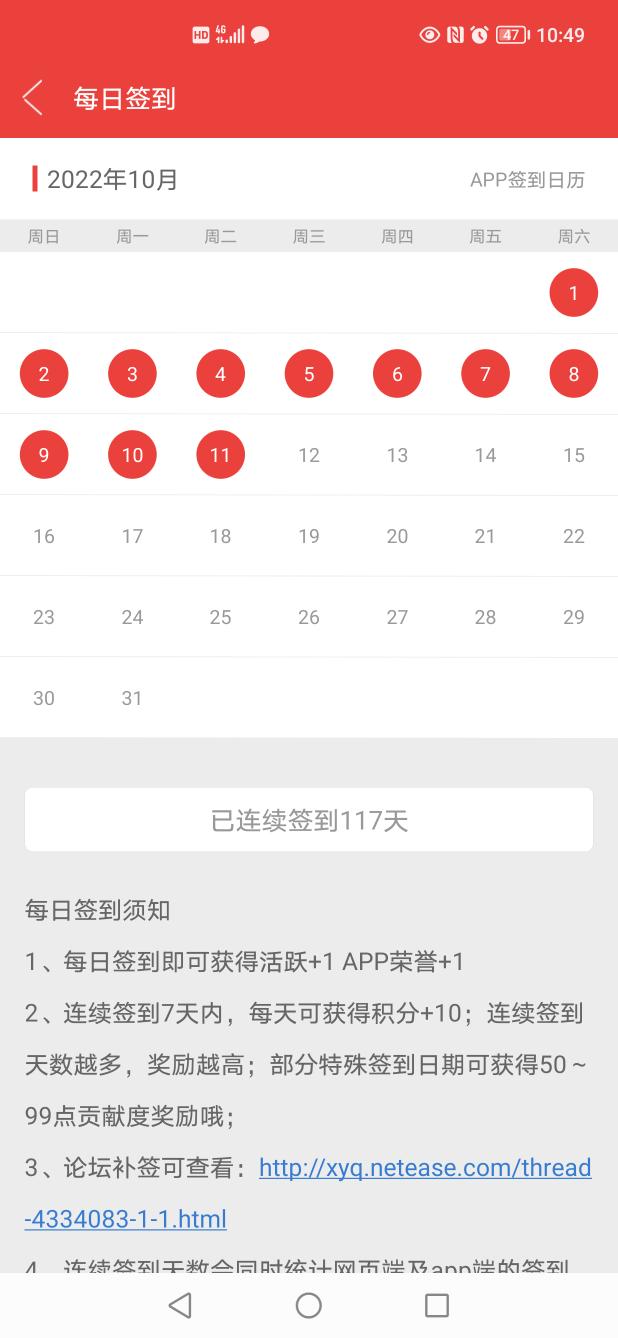Open the recent apps view
This screenshot has height=1338, width=618.
(x=437, y=1305)
